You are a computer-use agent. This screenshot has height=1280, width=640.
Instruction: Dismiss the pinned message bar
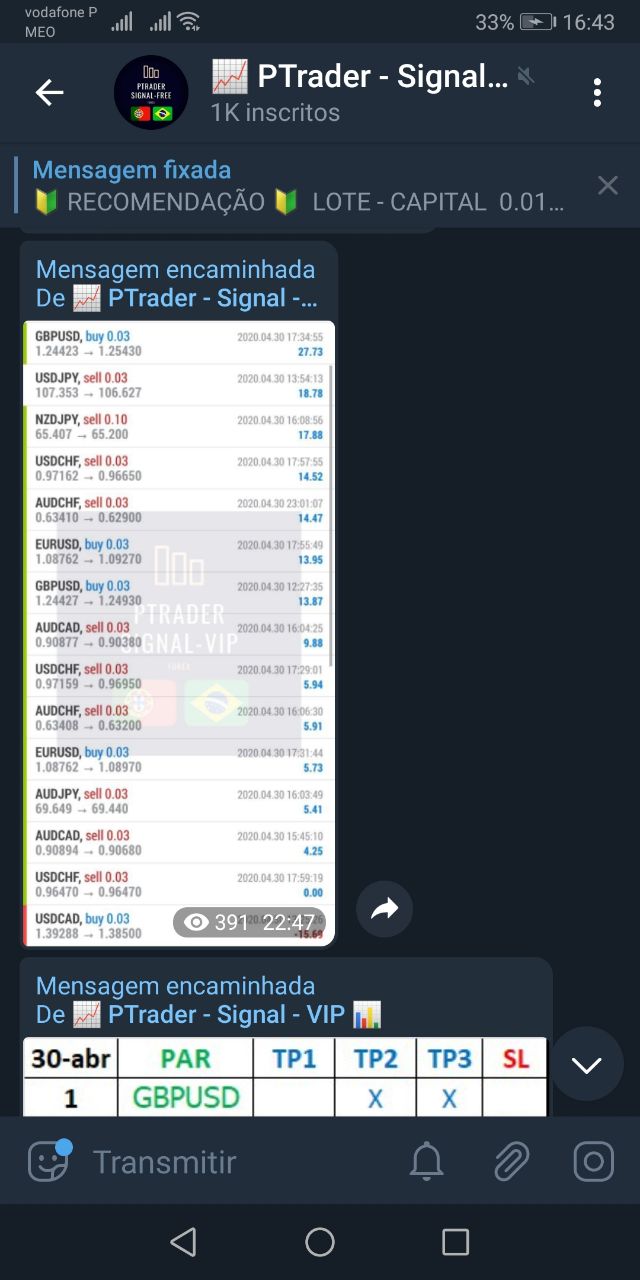point(608,185)
